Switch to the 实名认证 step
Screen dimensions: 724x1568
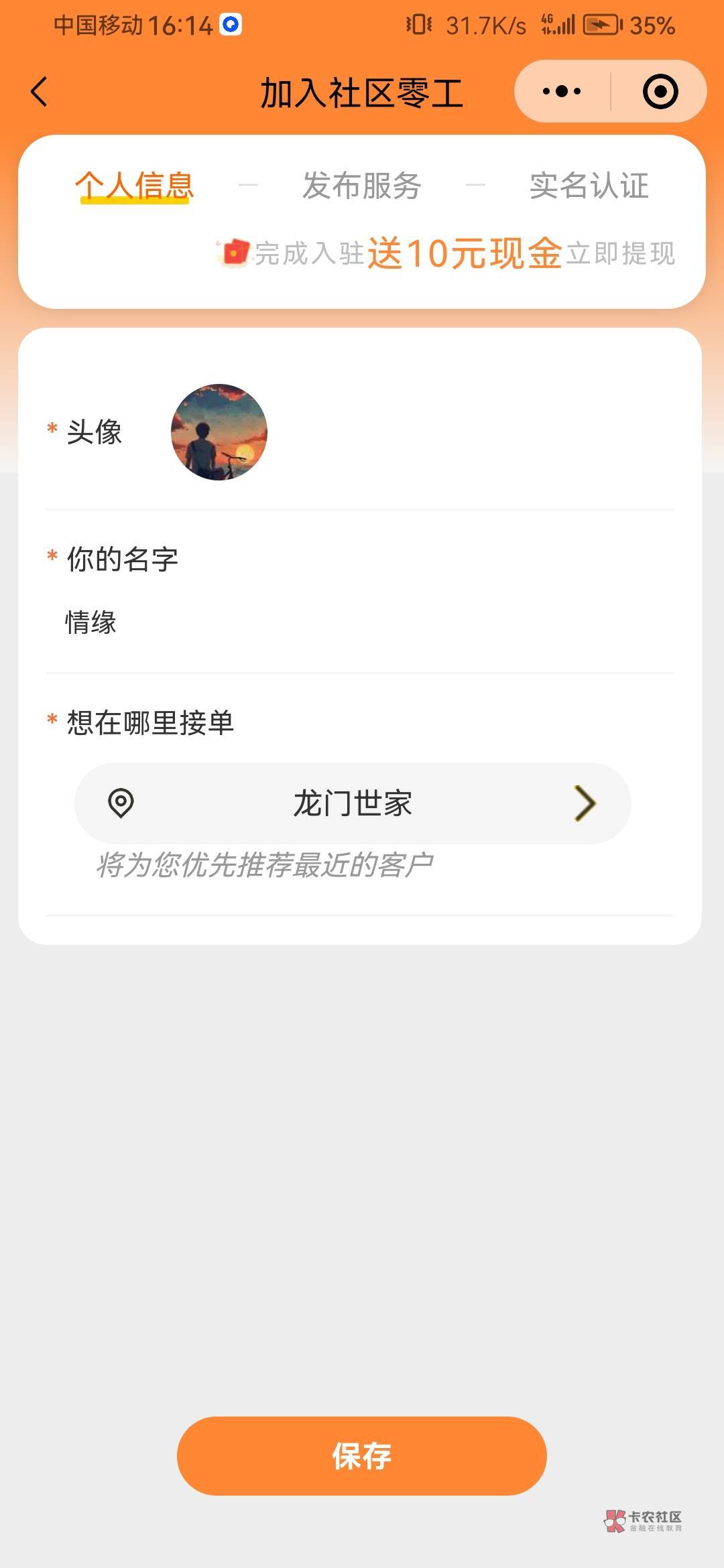point(589,186)
